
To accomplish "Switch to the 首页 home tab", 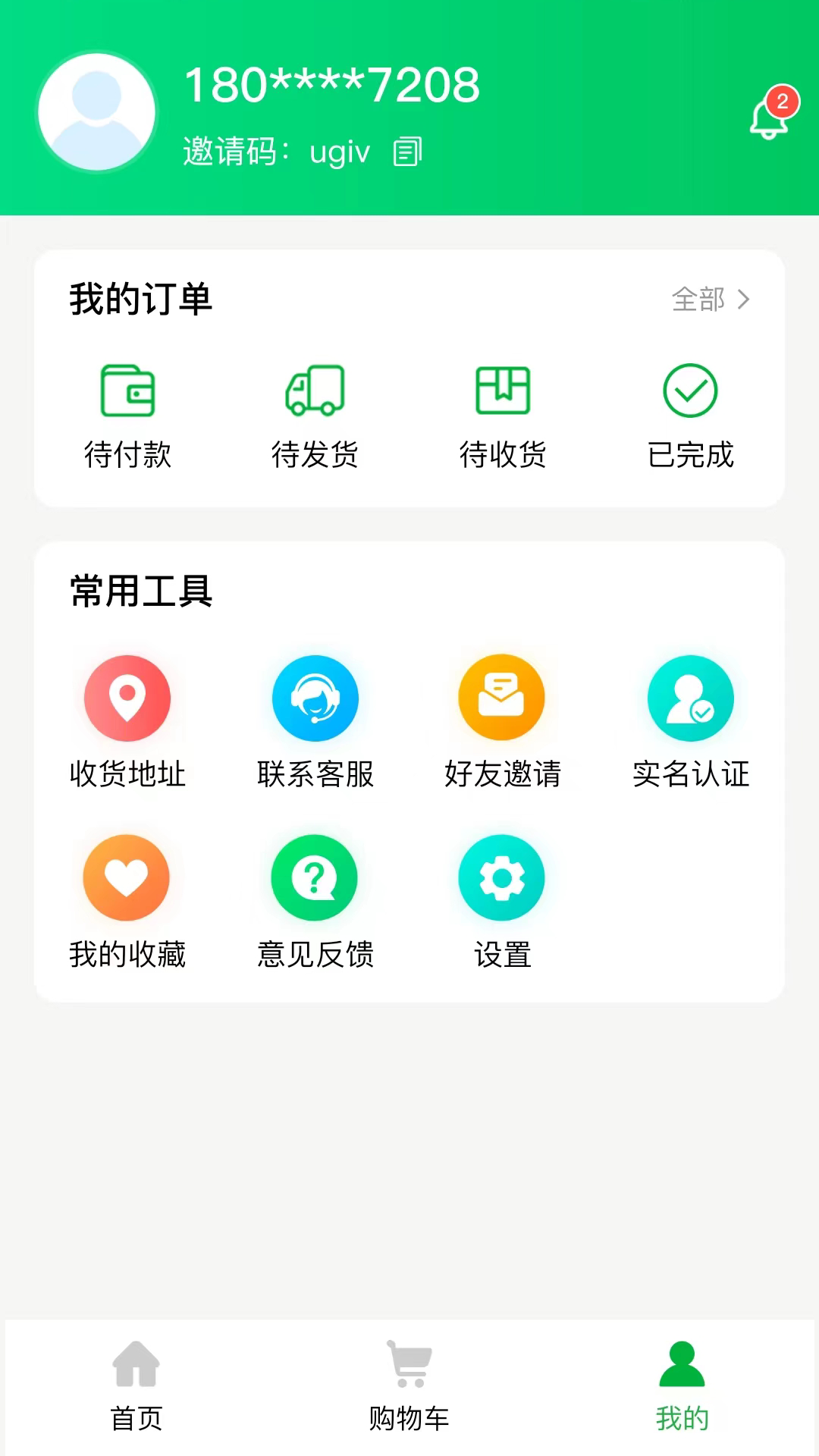I will tap(136, 1386).
